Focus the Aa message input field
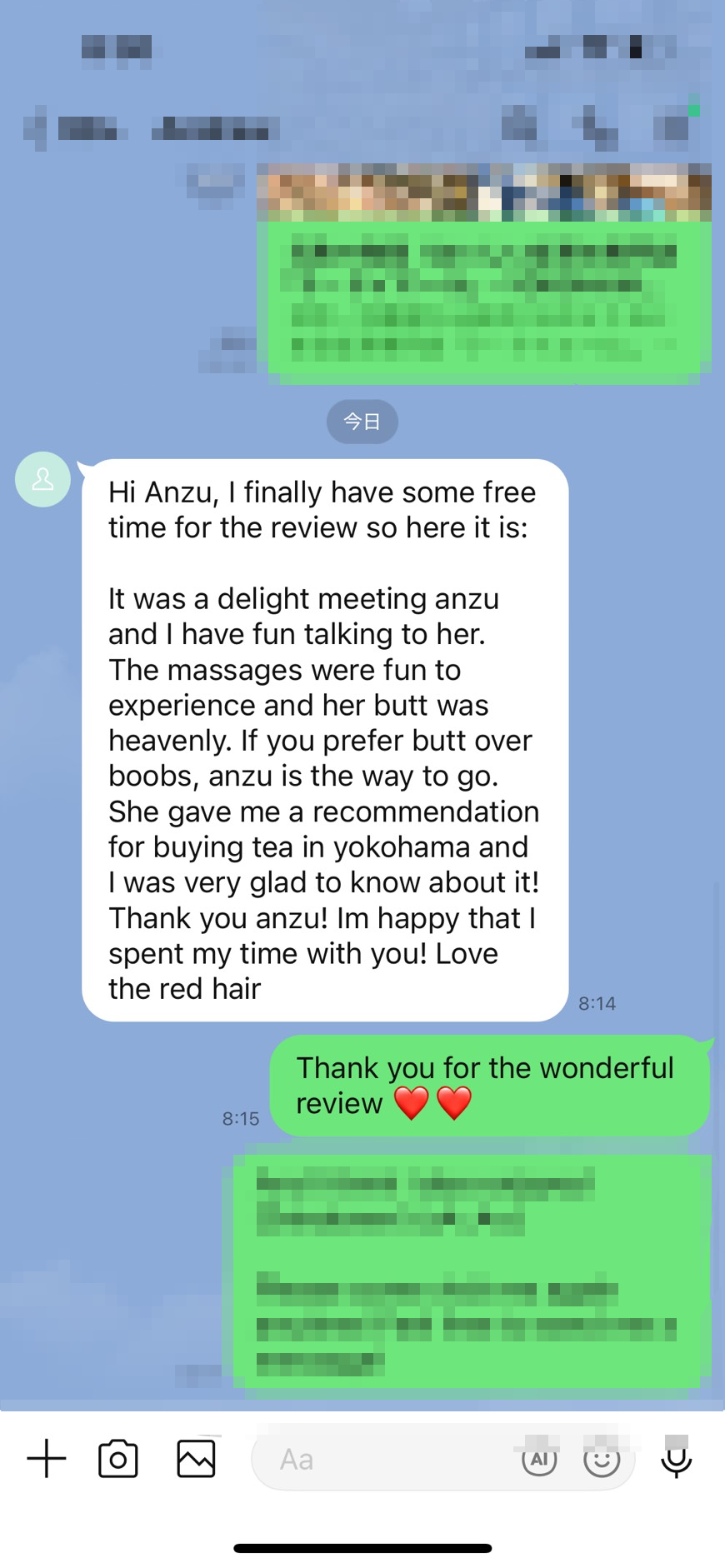The height and width of the screenshot is (1568, 725). (383, 1459)
